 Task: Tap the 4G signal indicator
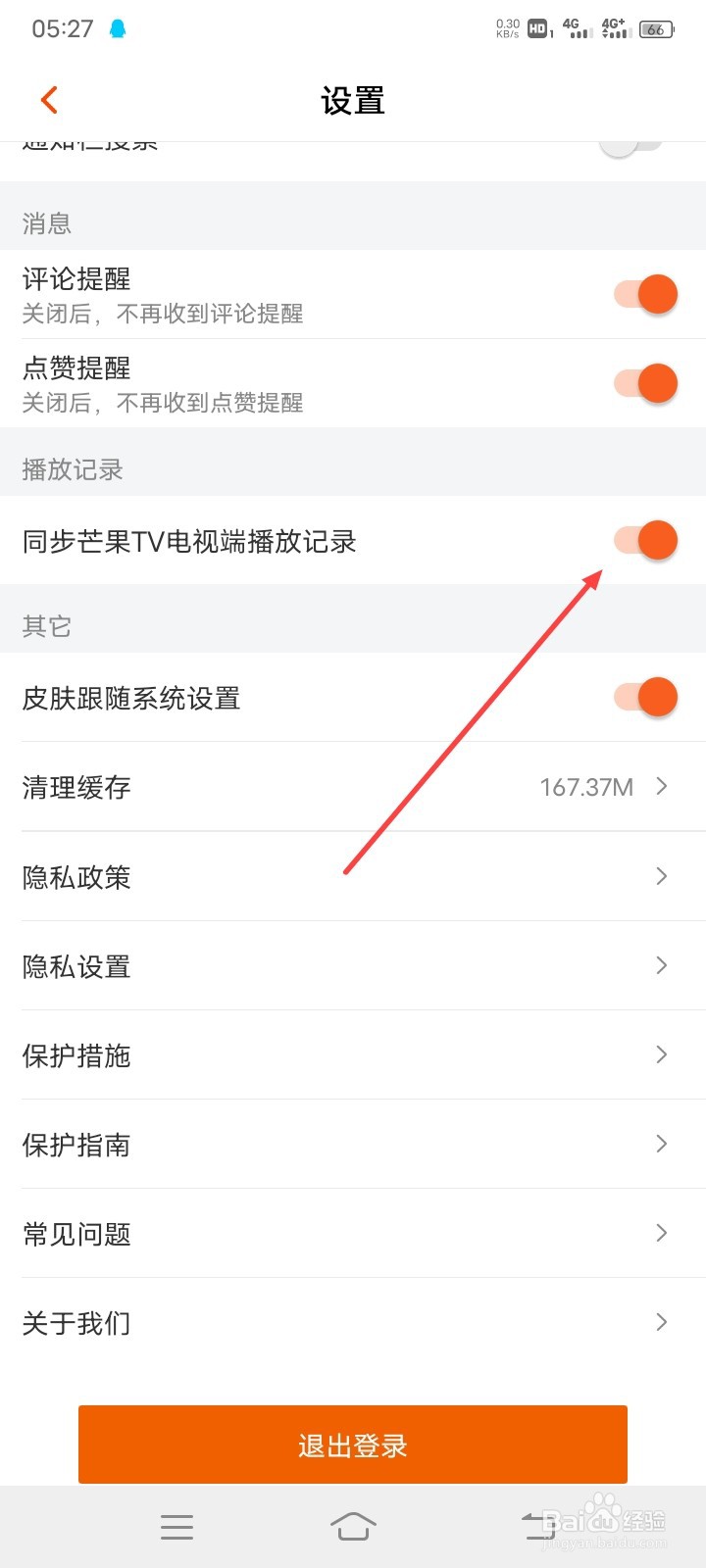pos(577,29)
